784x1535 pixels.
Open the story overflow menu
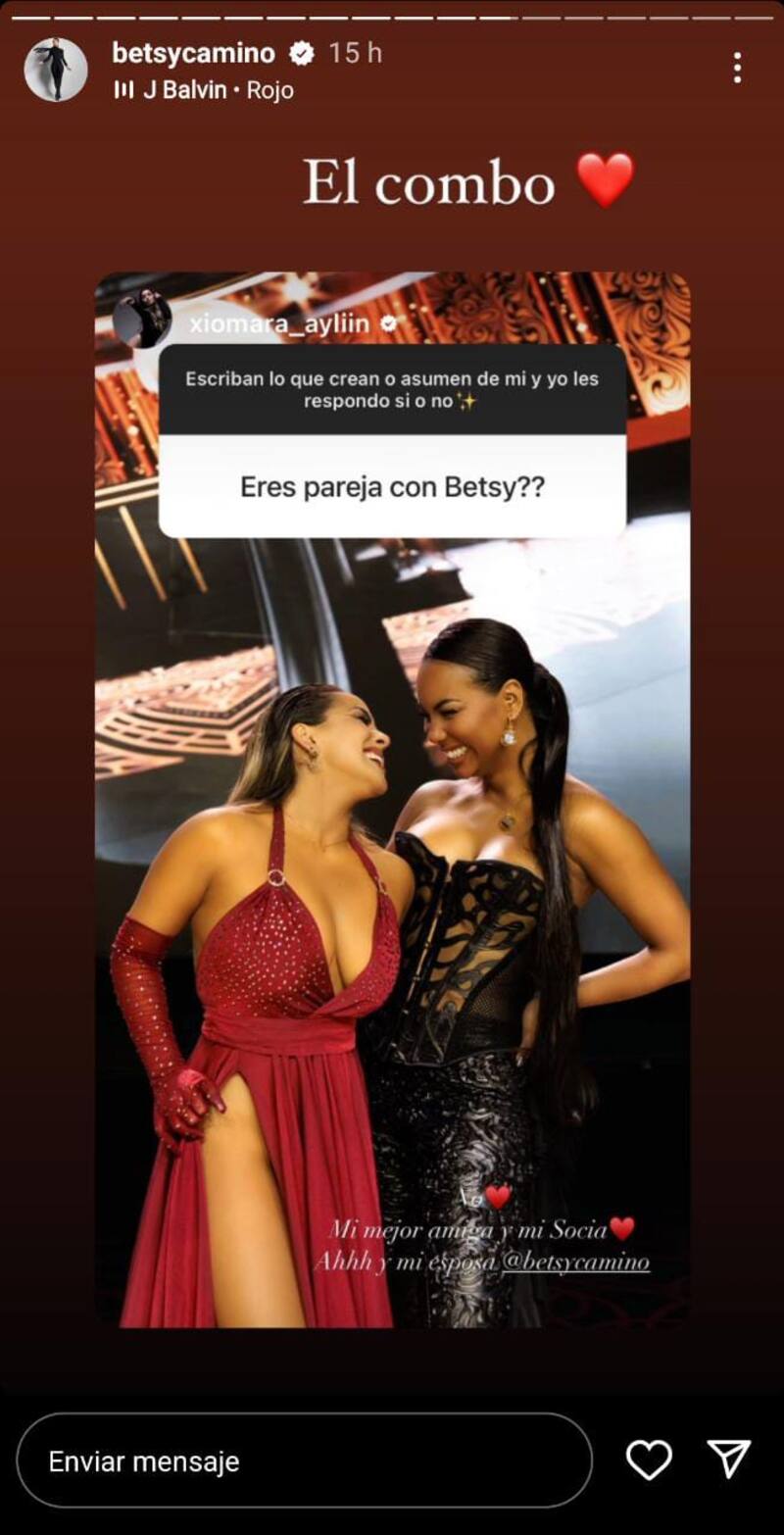point(737,68)
